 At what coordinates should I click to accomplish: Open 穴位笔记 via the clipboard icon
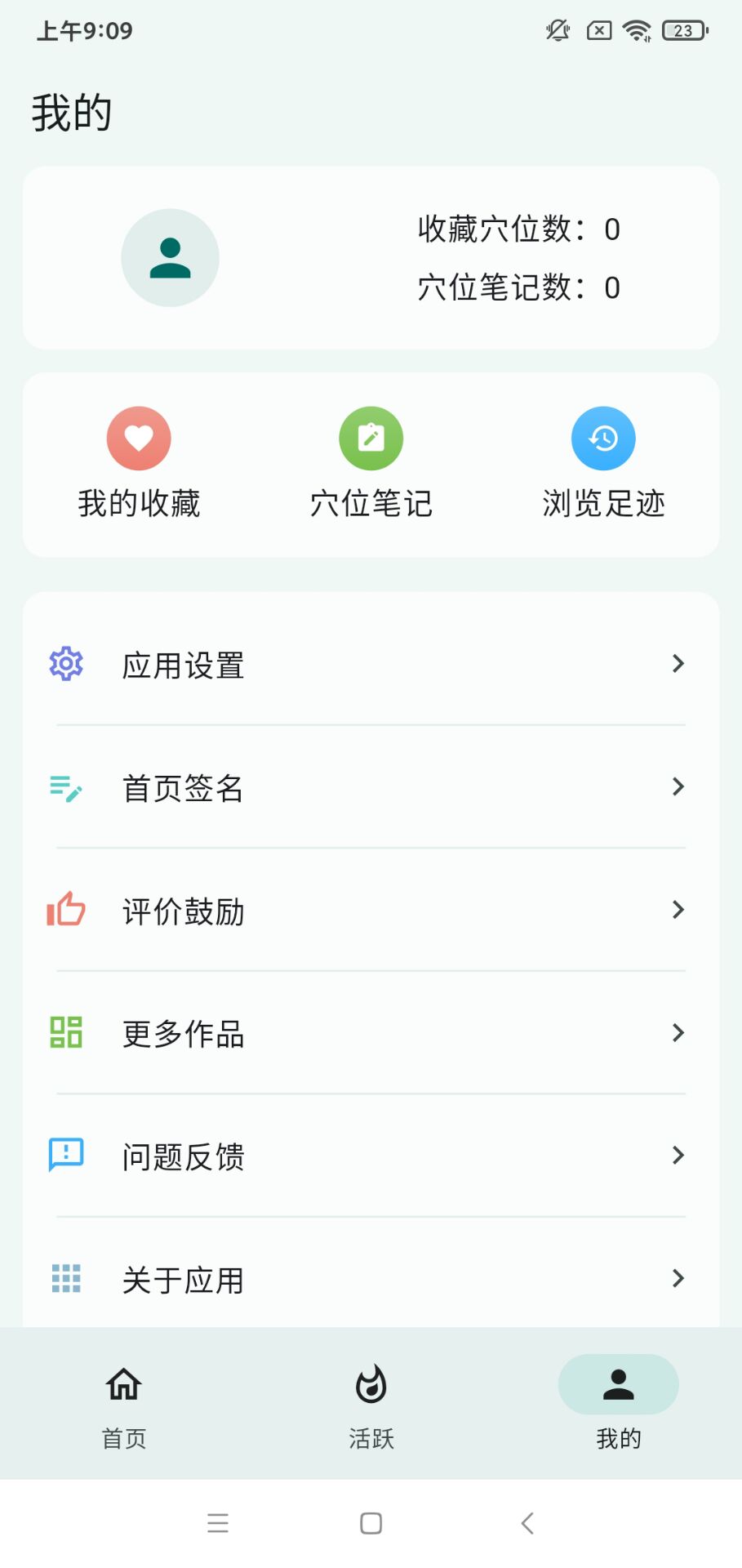(371, 438)
